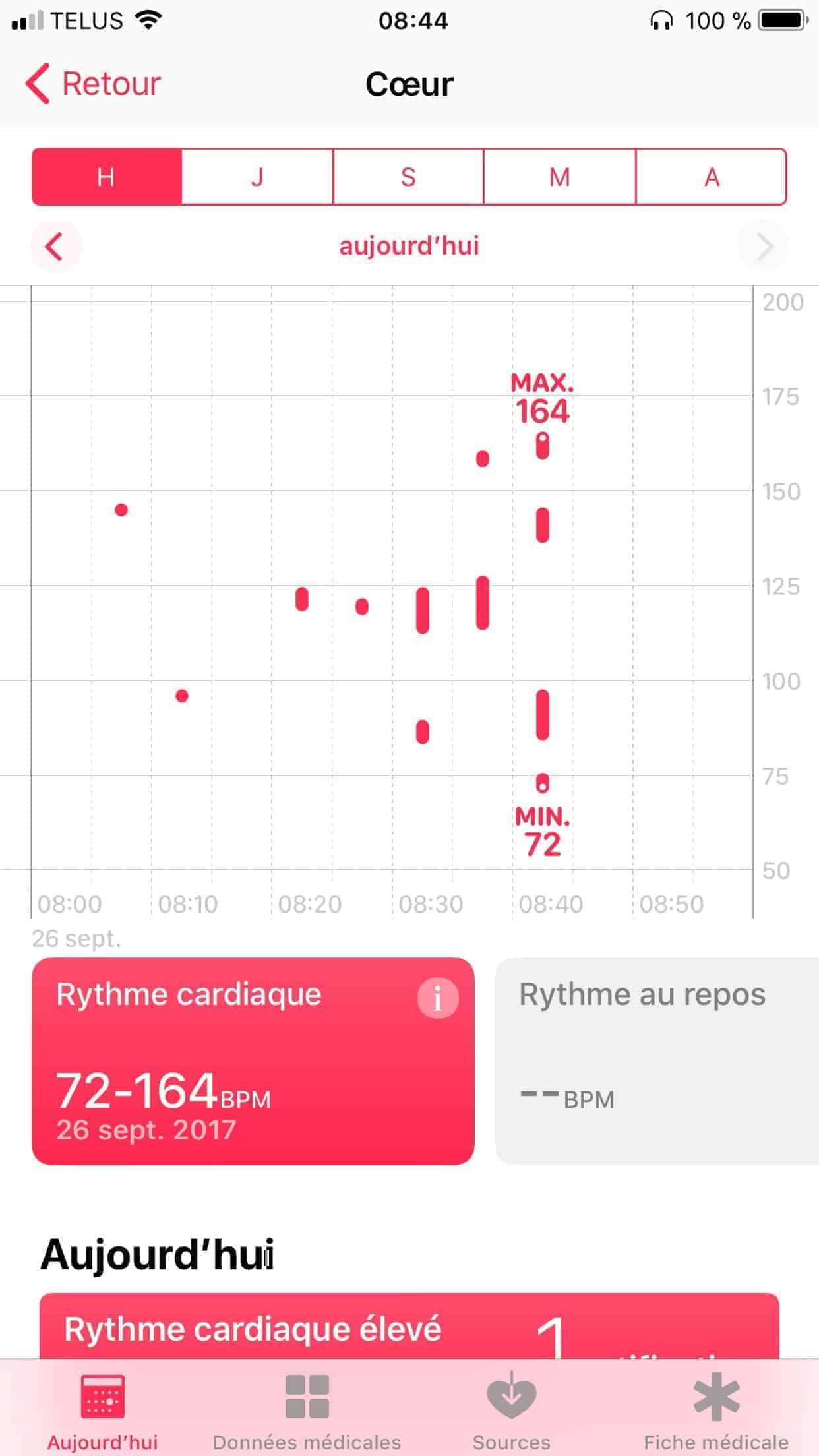This screenshot has height=1456, width=819.
Task: Switch to the Données médicales tab
Action: point(307,1412)
